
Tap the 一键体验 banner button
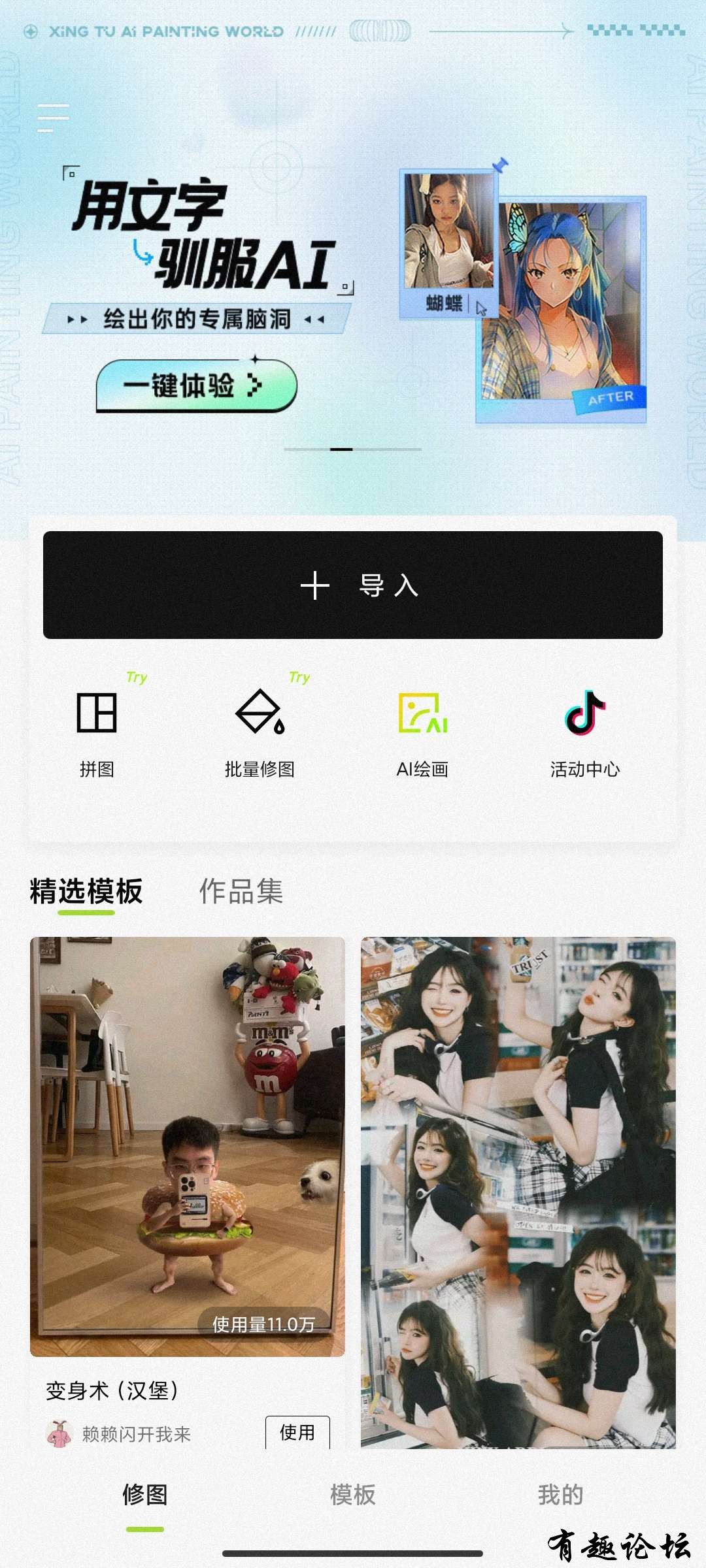(x=196, y=385)
